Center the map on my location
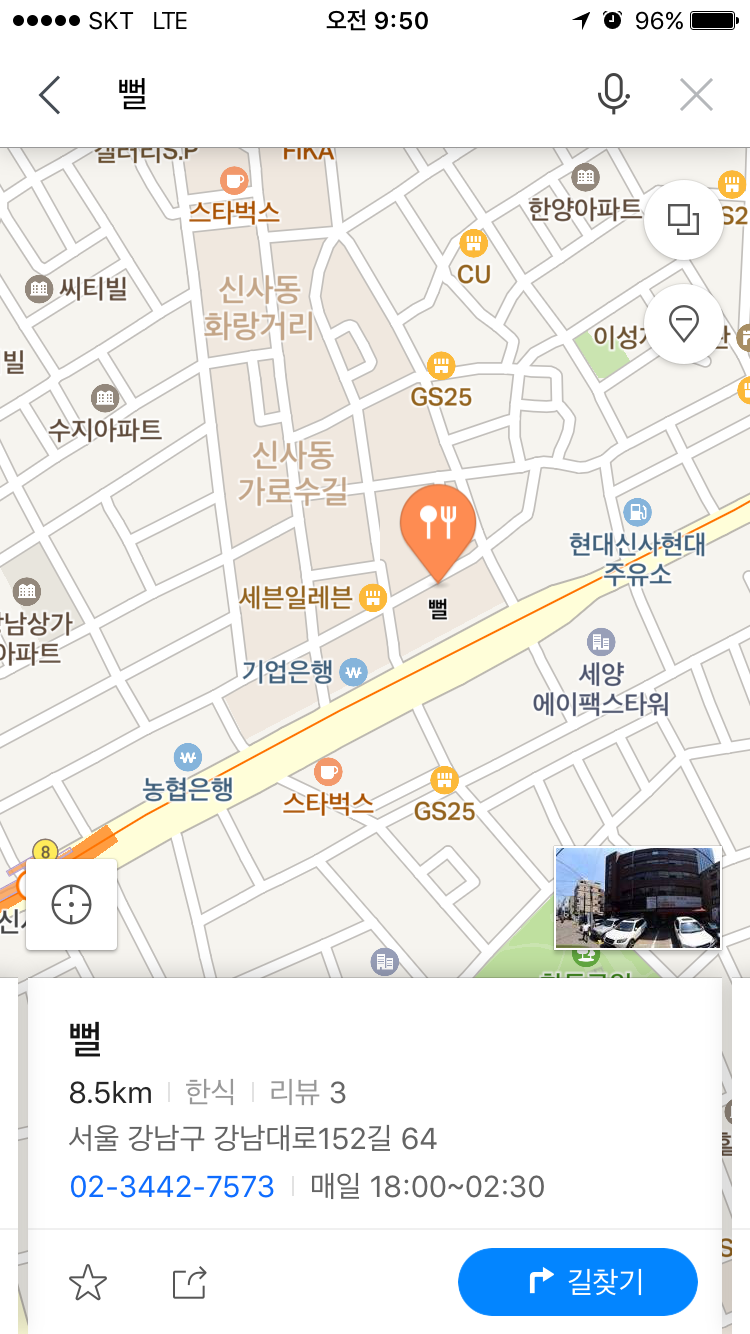 click(72, 904)
